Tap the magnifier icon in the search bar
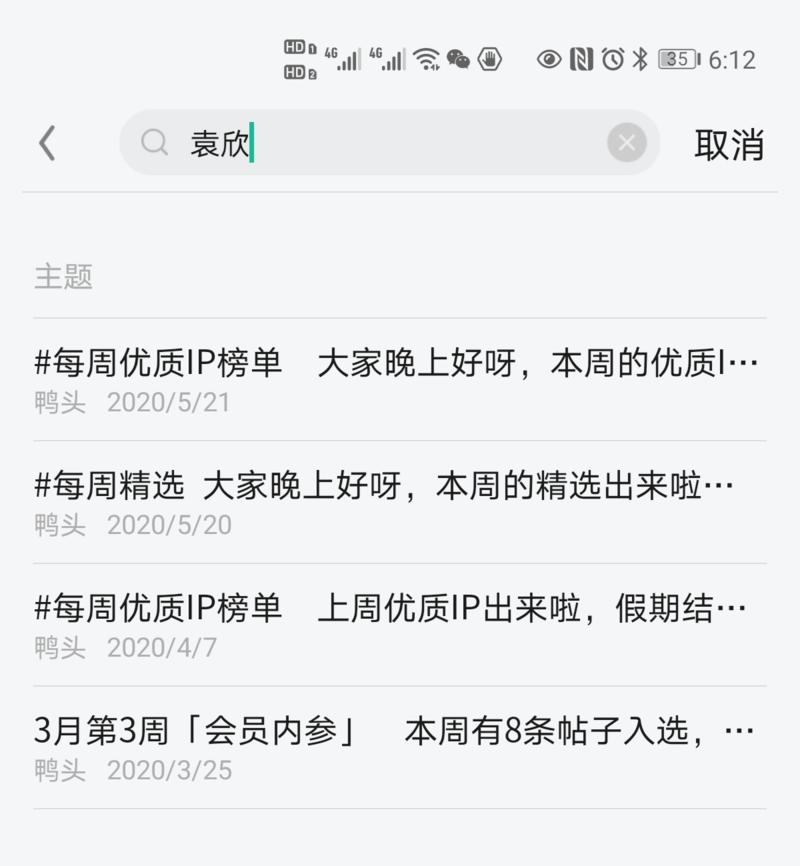The height and width of the screenshot is (866, 800). (x=153, y=143)
